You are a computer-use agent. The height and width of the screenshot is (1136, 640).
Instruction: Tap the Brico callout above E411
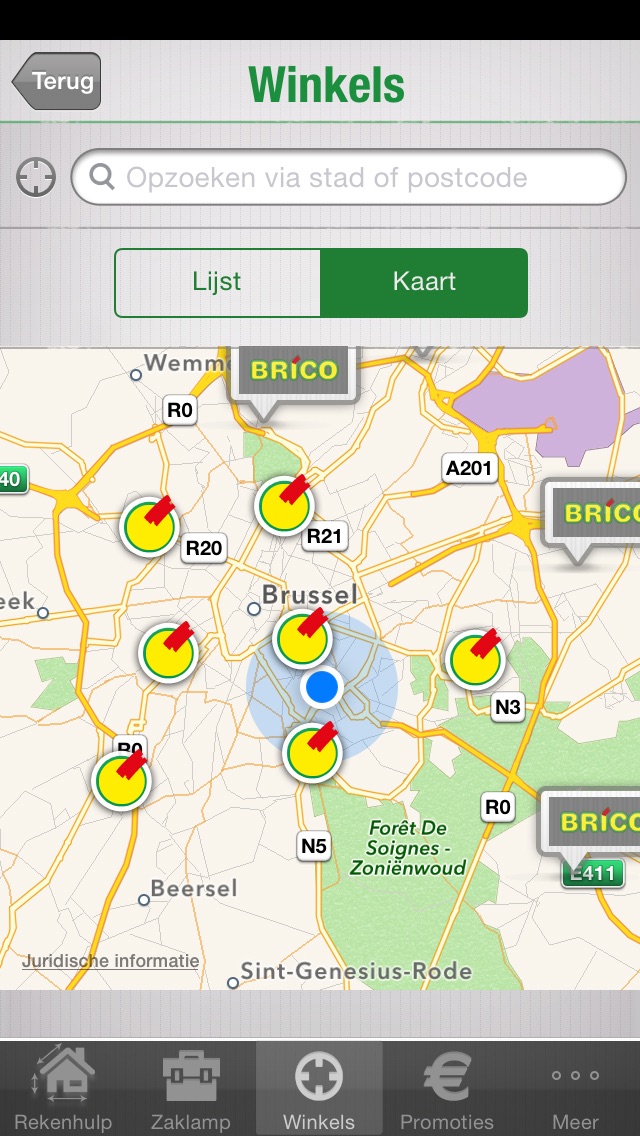coord(592,826)
